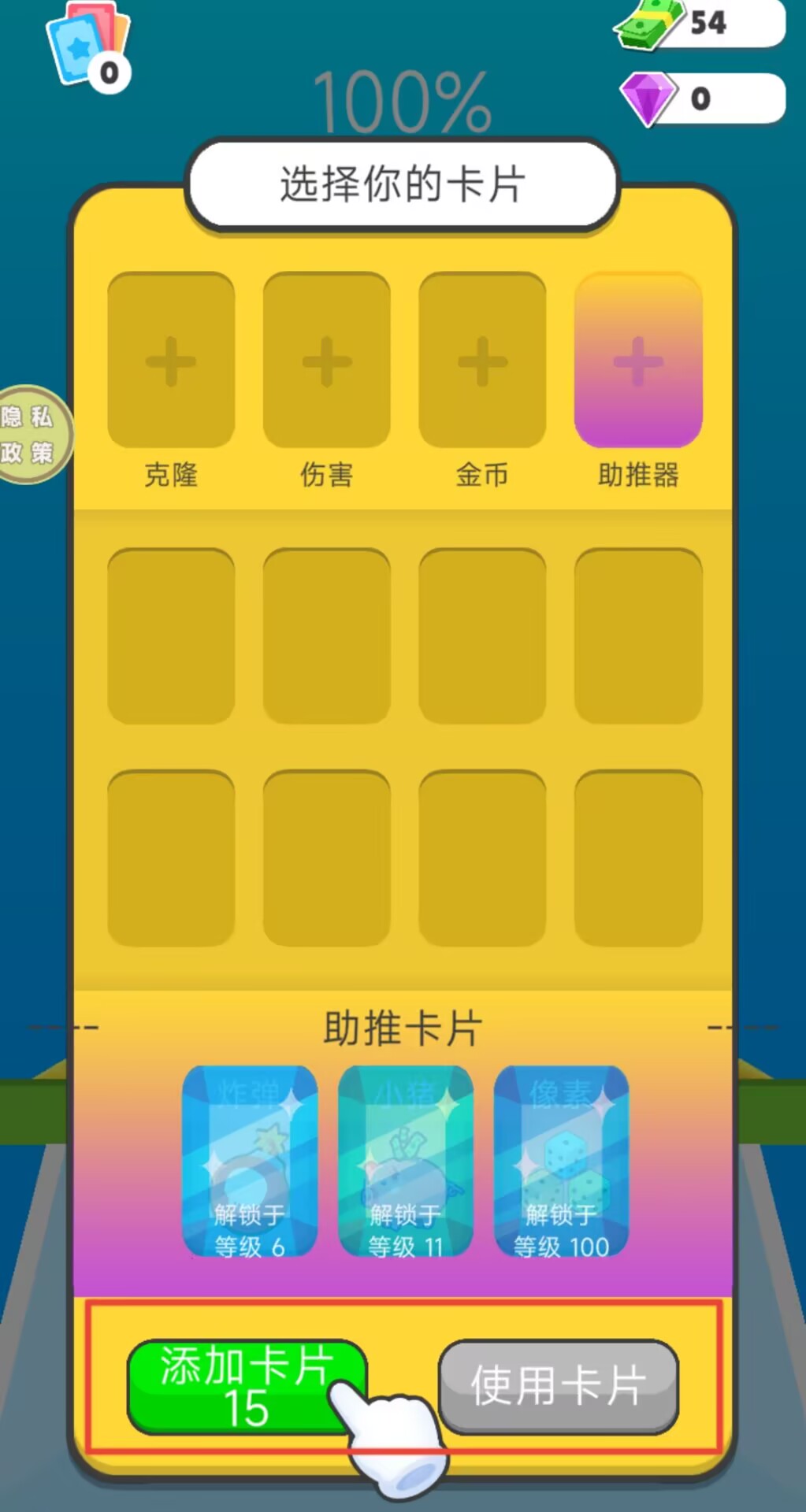The image size is (806, 1512).
Task: Add a card to the 伤害 slot
Action: pyautogui.click(x=326, y=361)
